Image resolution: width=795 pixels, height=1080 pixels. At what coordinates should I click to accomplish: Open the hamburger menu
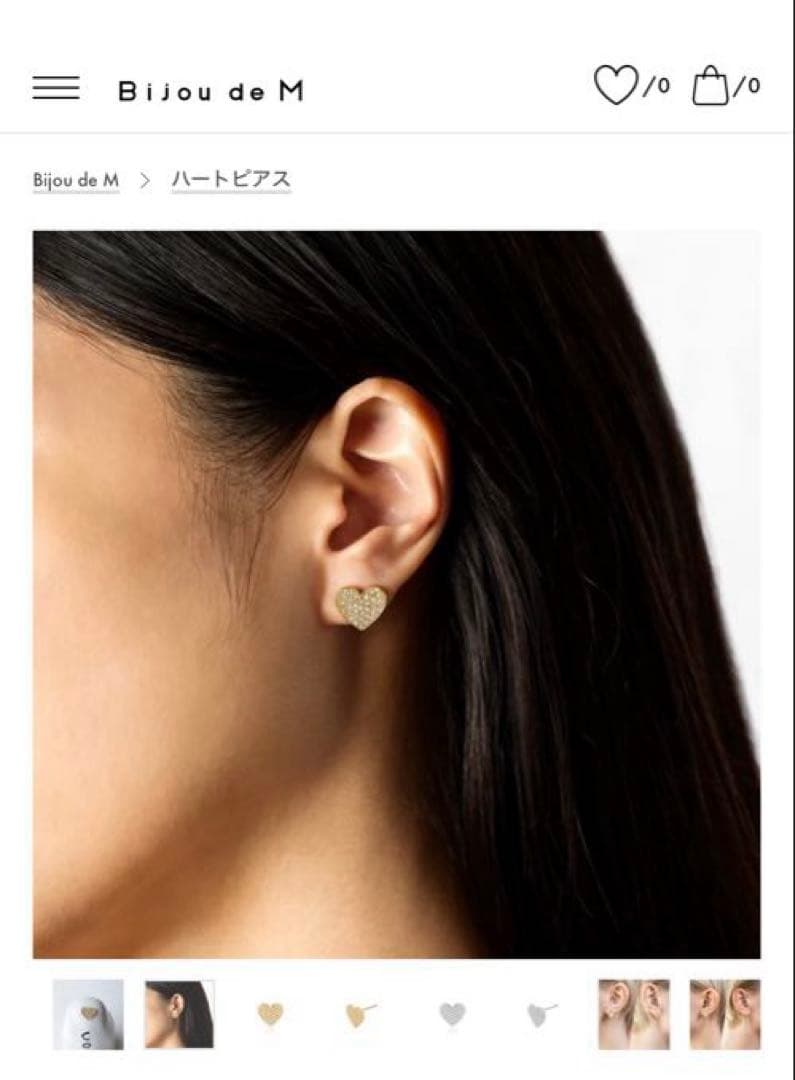point(55,88)
